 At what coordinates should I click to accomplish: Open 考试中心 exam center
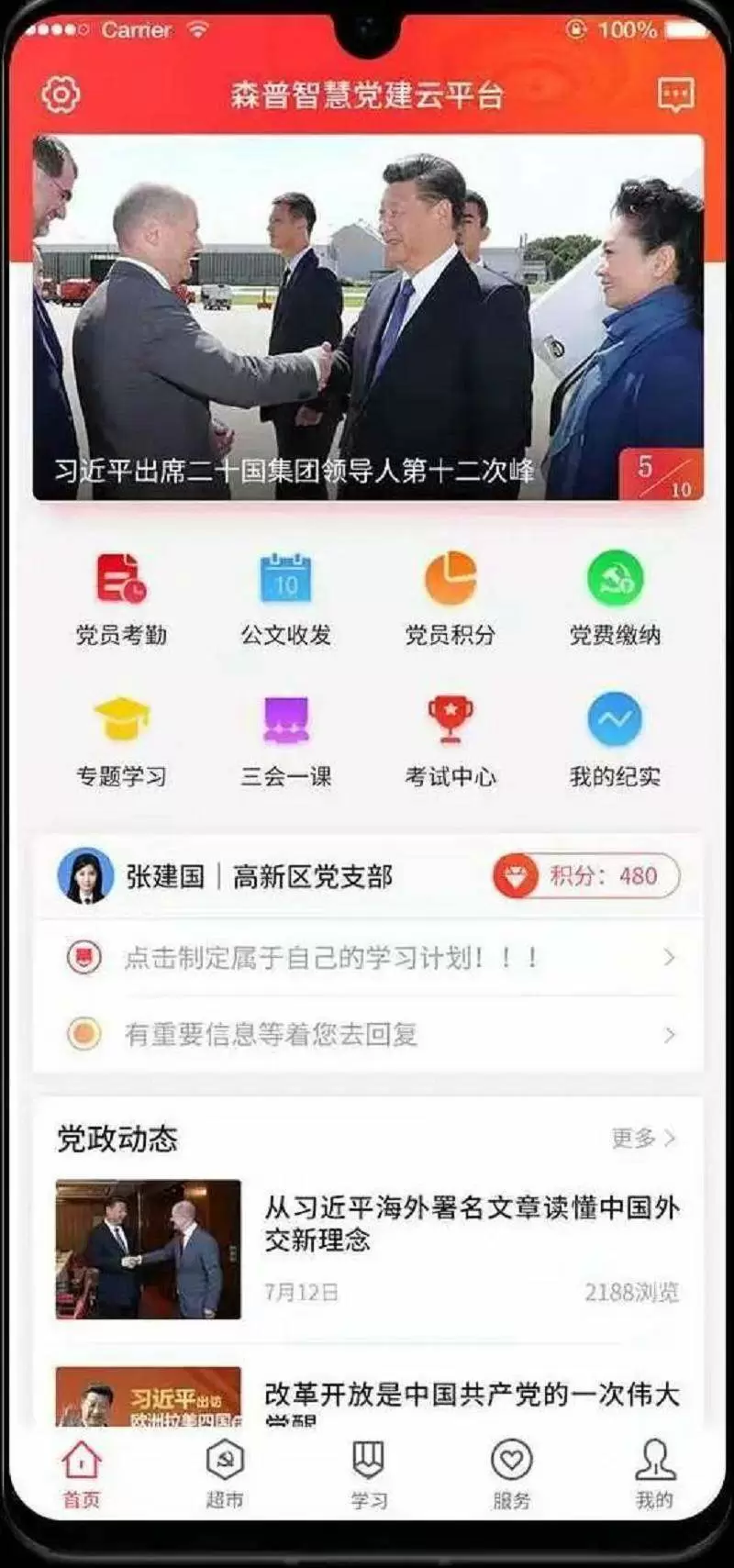point(450,740)
